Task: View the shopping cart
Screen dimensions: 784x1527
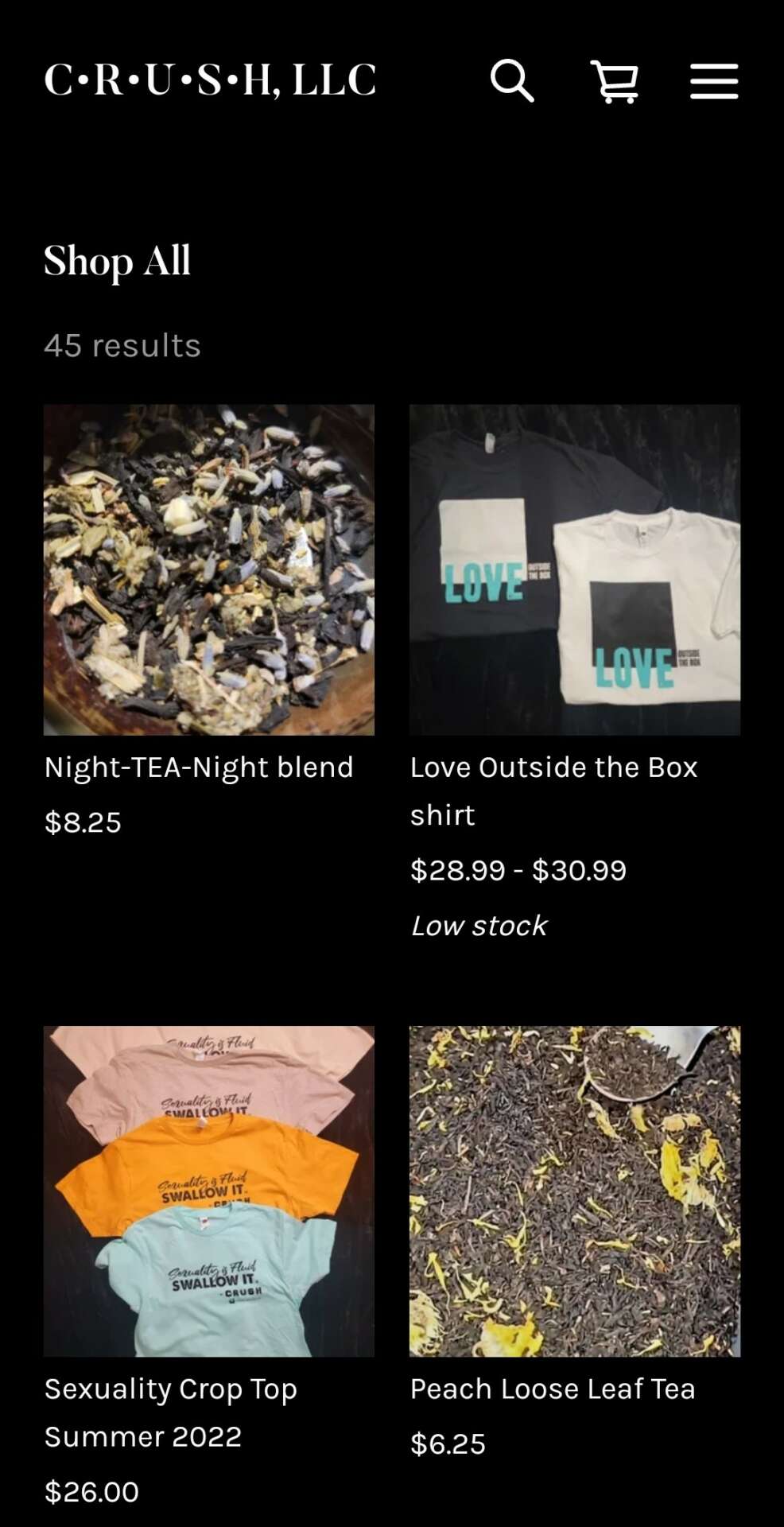Action: tap(615, 81)
